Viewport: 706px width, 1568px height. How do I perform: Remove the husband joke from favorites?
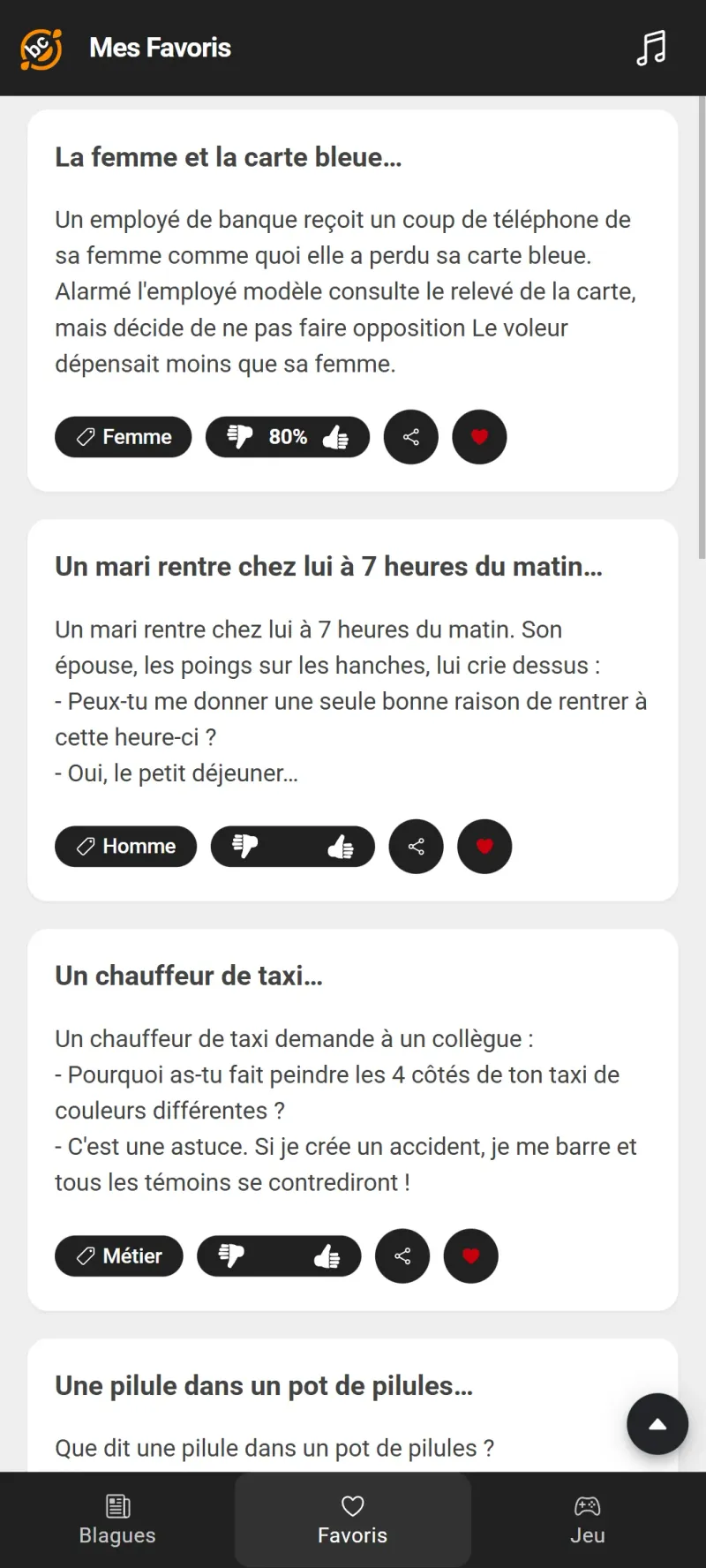(x=484, y=846)
